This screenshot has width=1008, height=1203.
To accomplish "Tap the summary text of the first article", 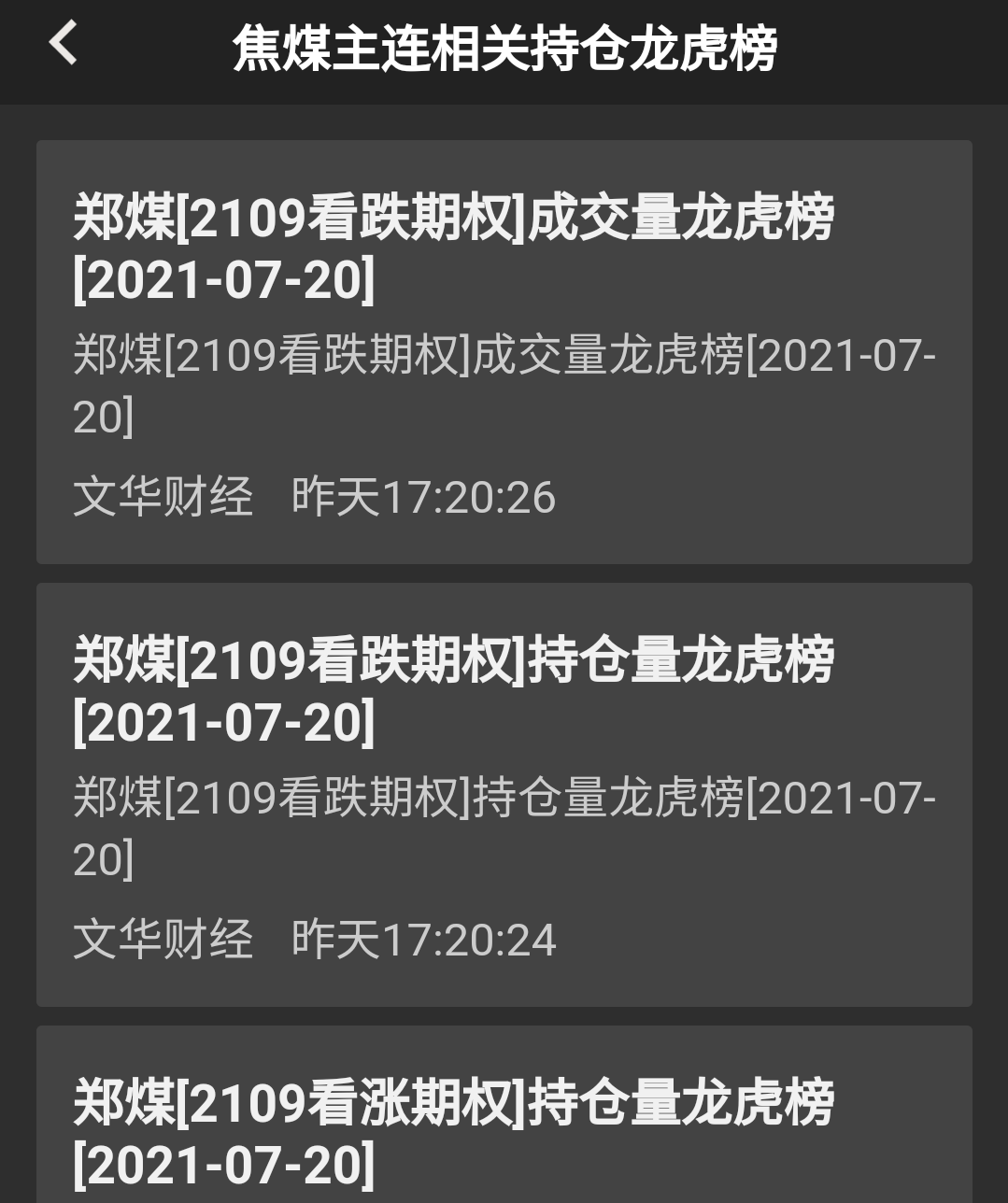I will coord(504,383).
